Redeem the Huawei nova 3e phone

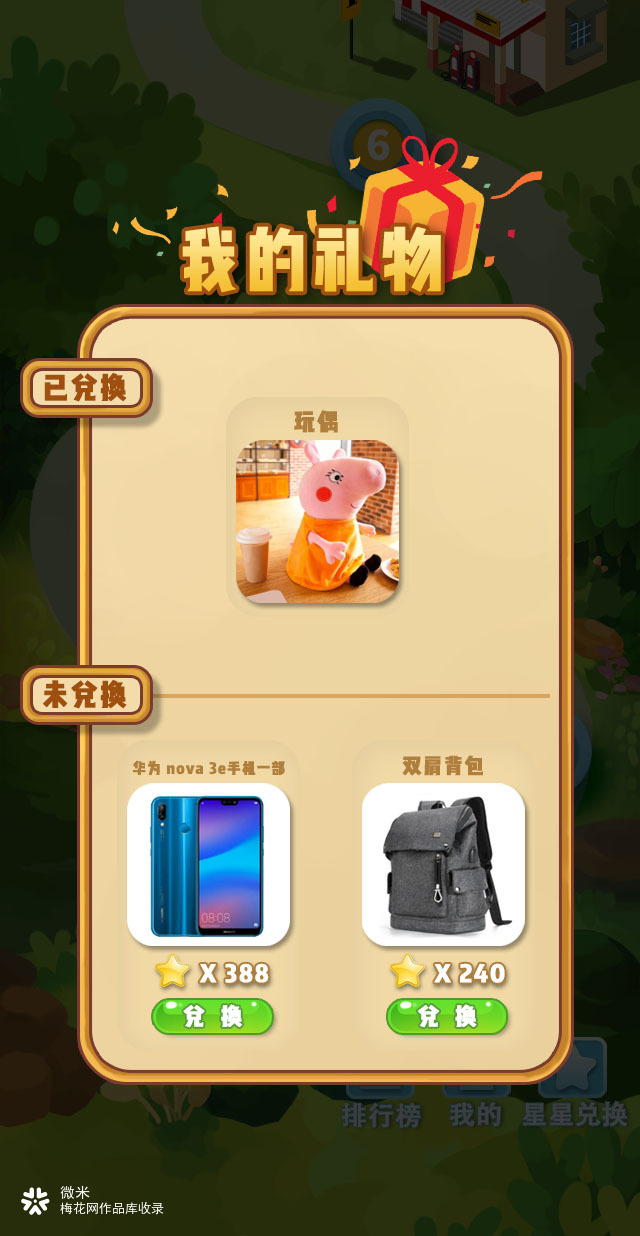coord(212,1016)
